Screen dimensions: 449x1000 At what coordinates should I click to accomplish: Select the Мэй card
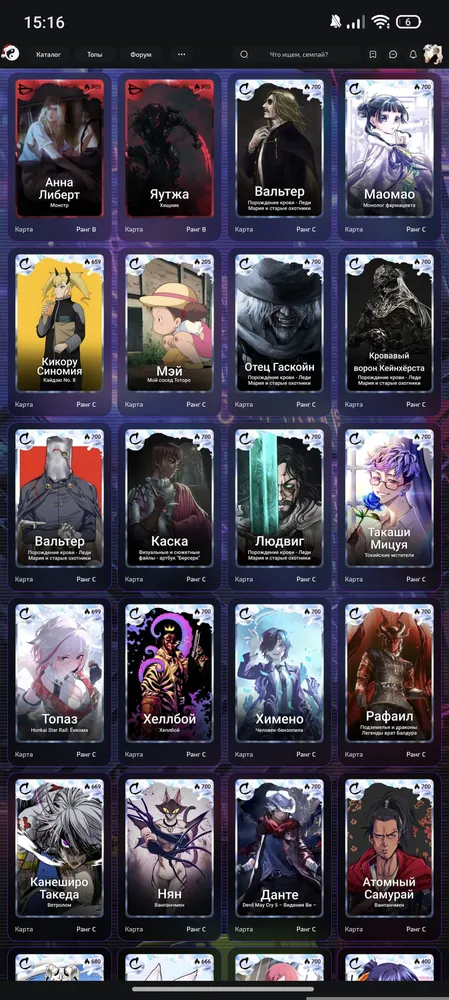coord(169,332)
